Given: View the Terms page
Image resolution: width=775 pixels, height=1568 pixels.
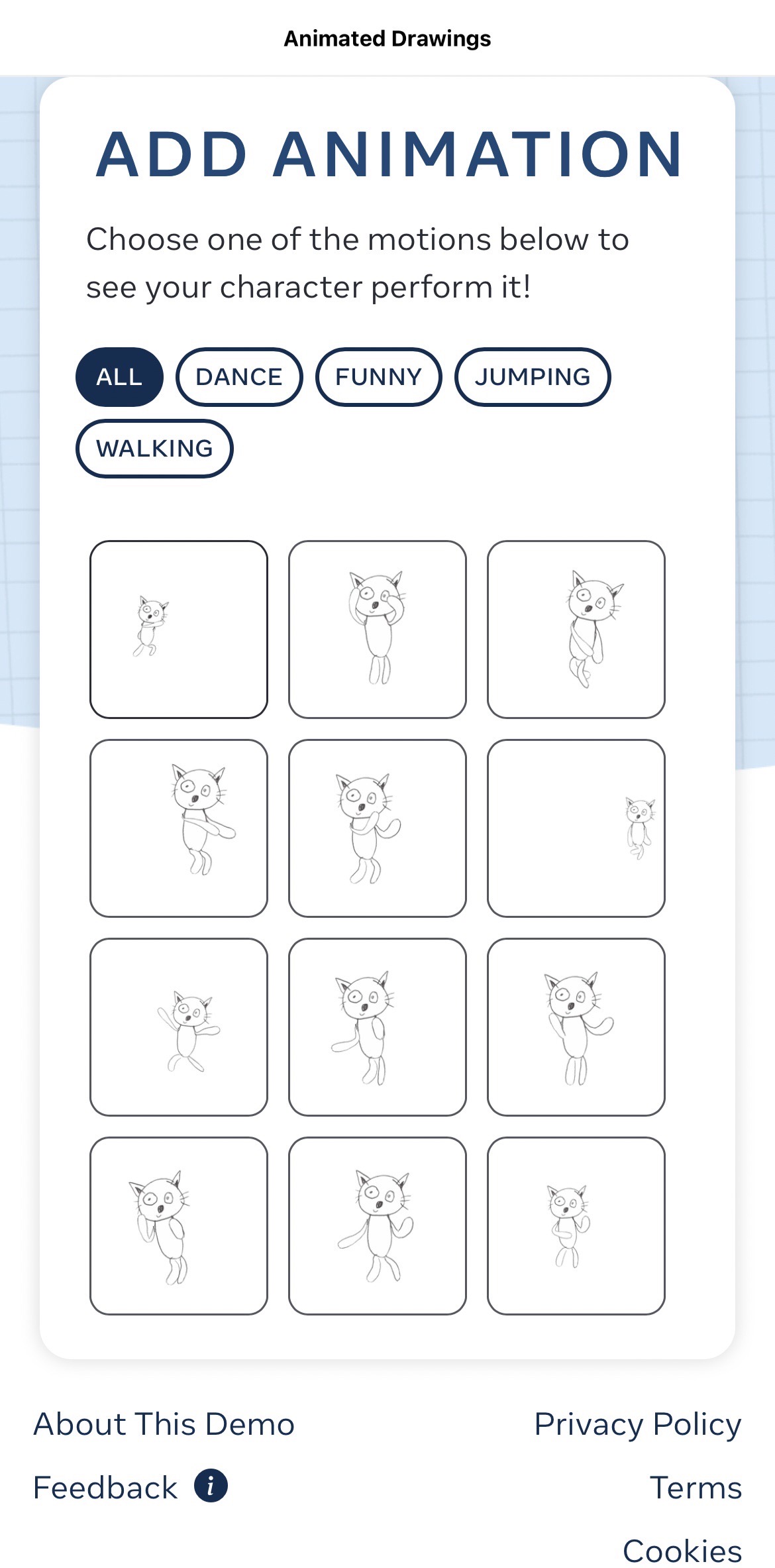Looking at the screenshot, I should 695,1488.
